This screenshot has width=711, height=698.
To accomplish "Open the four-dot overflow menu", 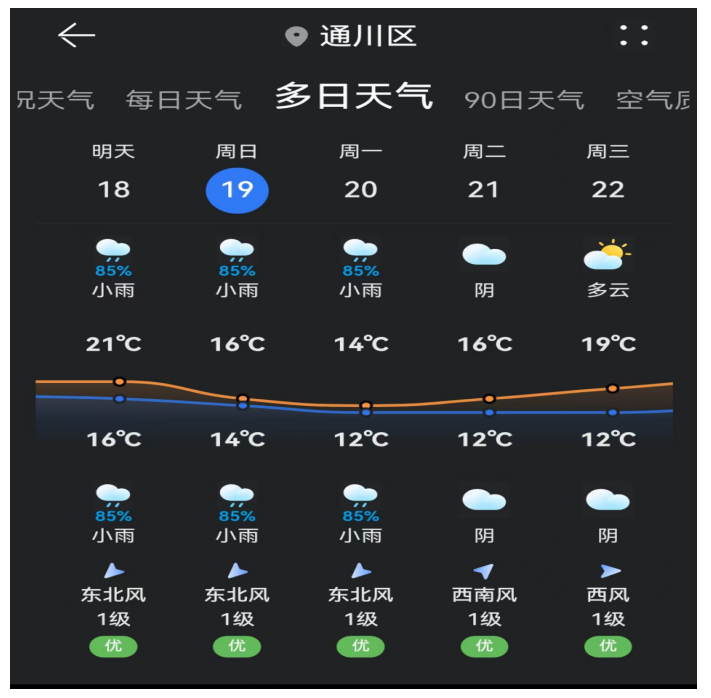I will 634,36.
